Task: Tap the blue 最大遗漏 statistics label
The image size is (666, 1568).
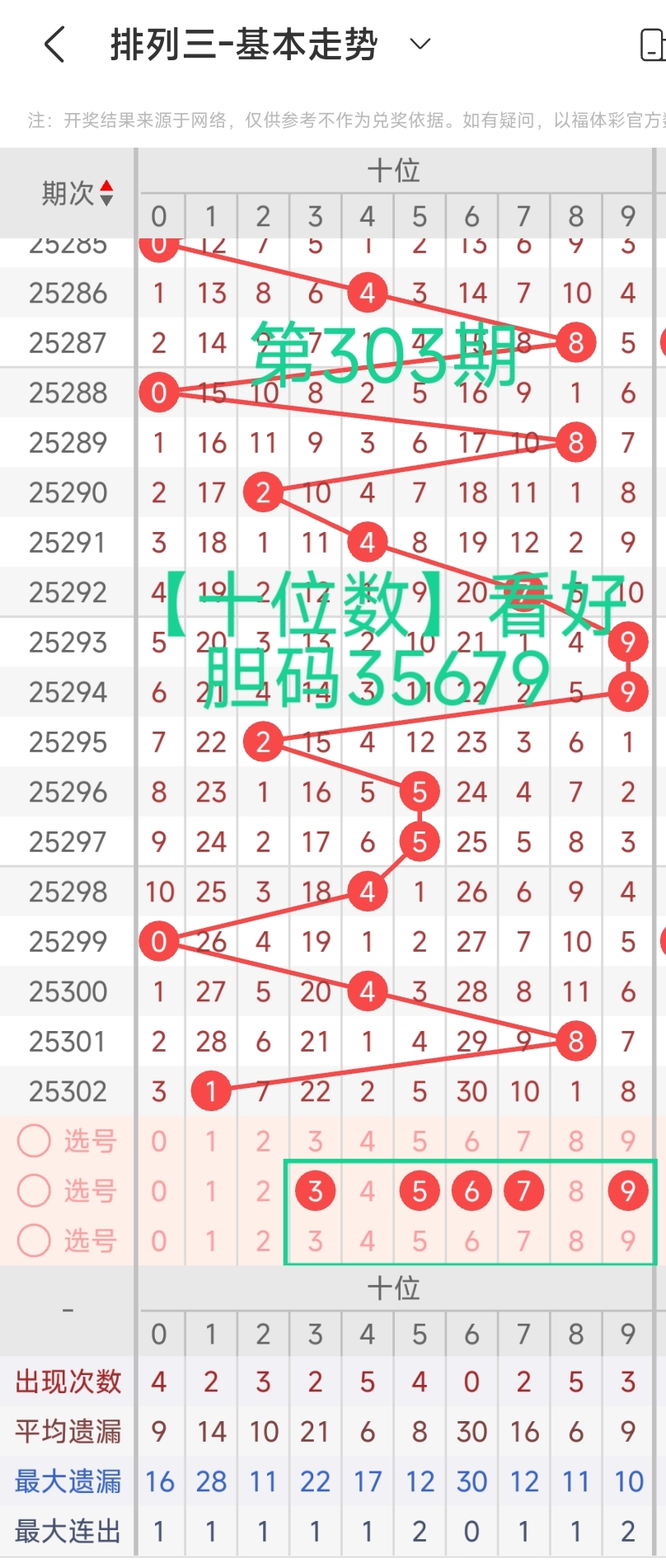Action: 65,1481
